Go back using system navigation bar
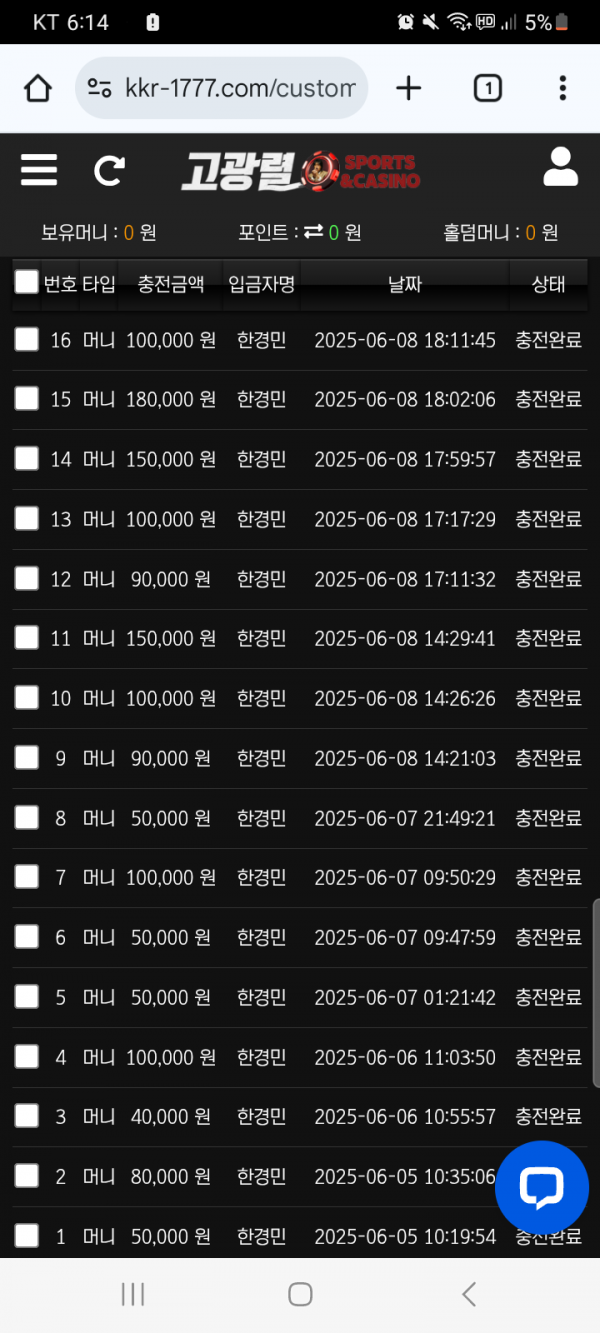This screenshot has width=600, height=1333. 468,1295
